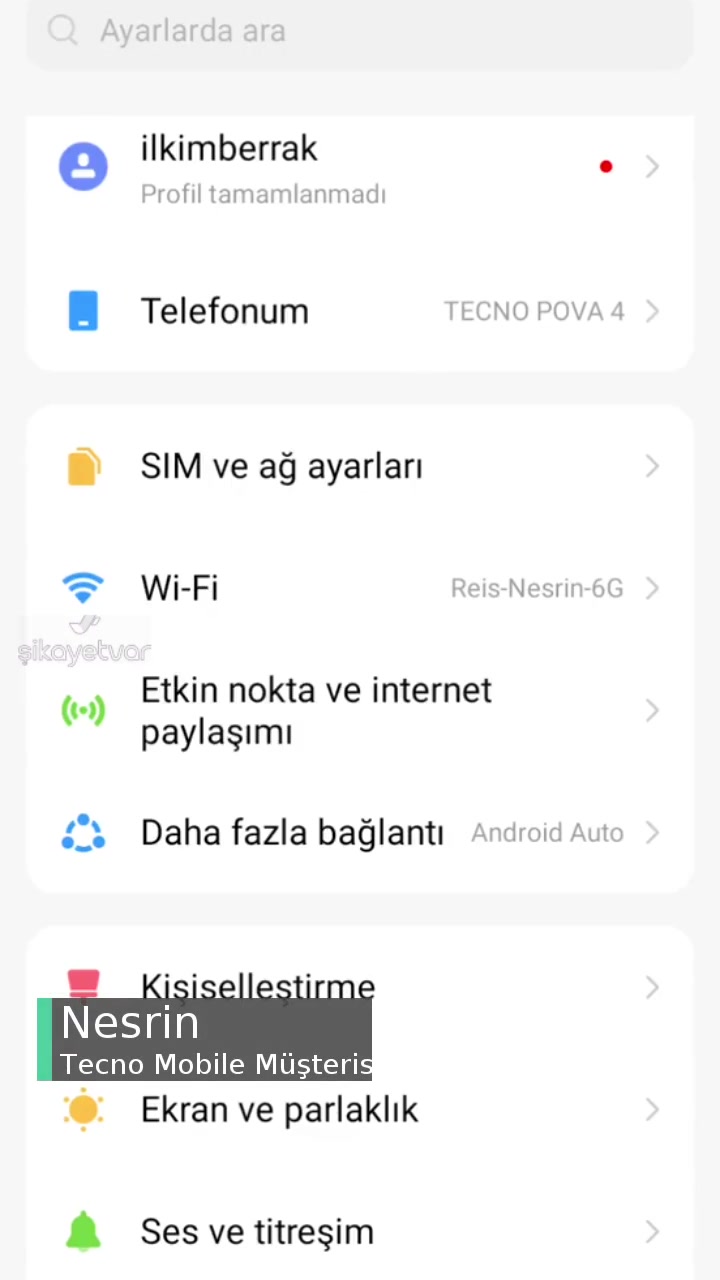720x1280 pixels.
Task: Select the Wi-Fi signal icon
Action: [83, 588]
